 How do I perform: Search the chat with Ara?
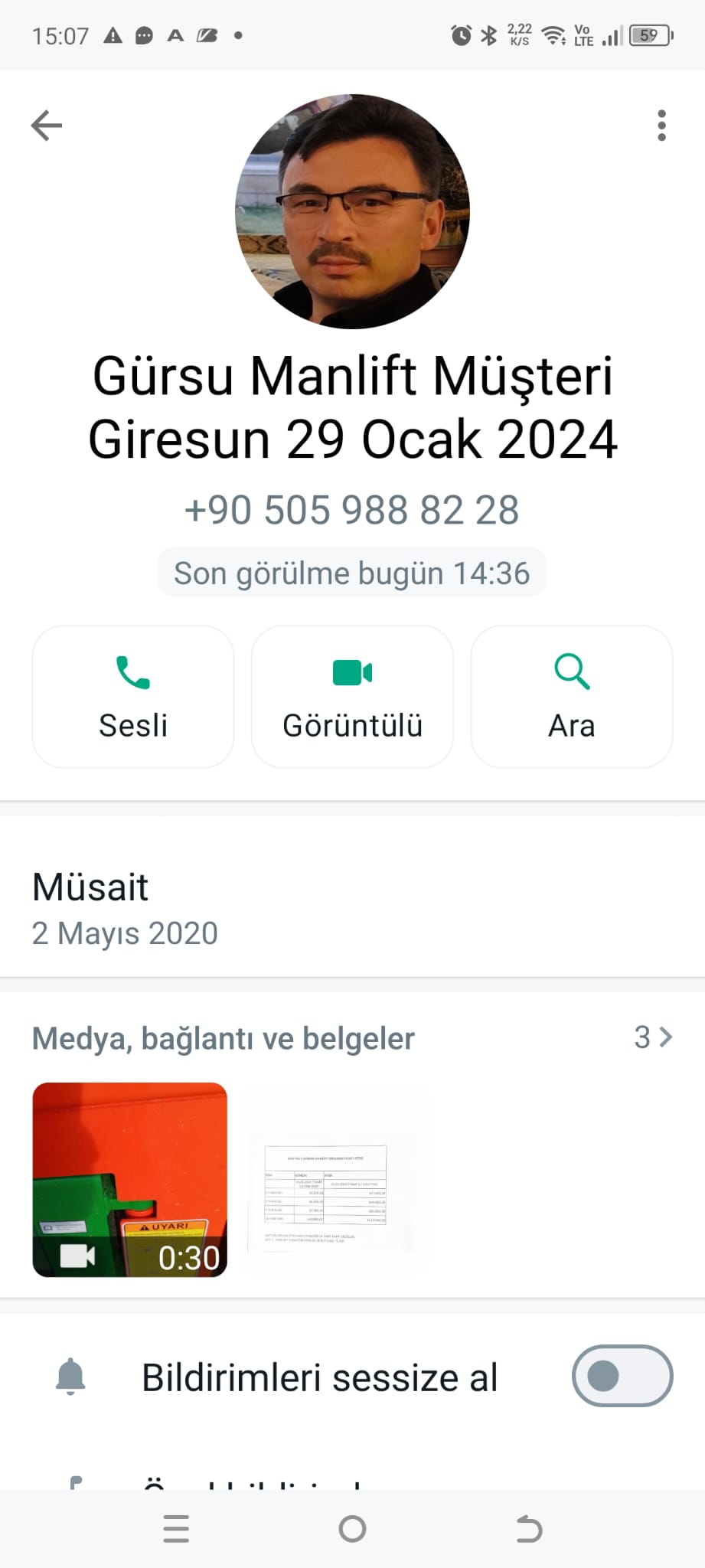[571, 696]
